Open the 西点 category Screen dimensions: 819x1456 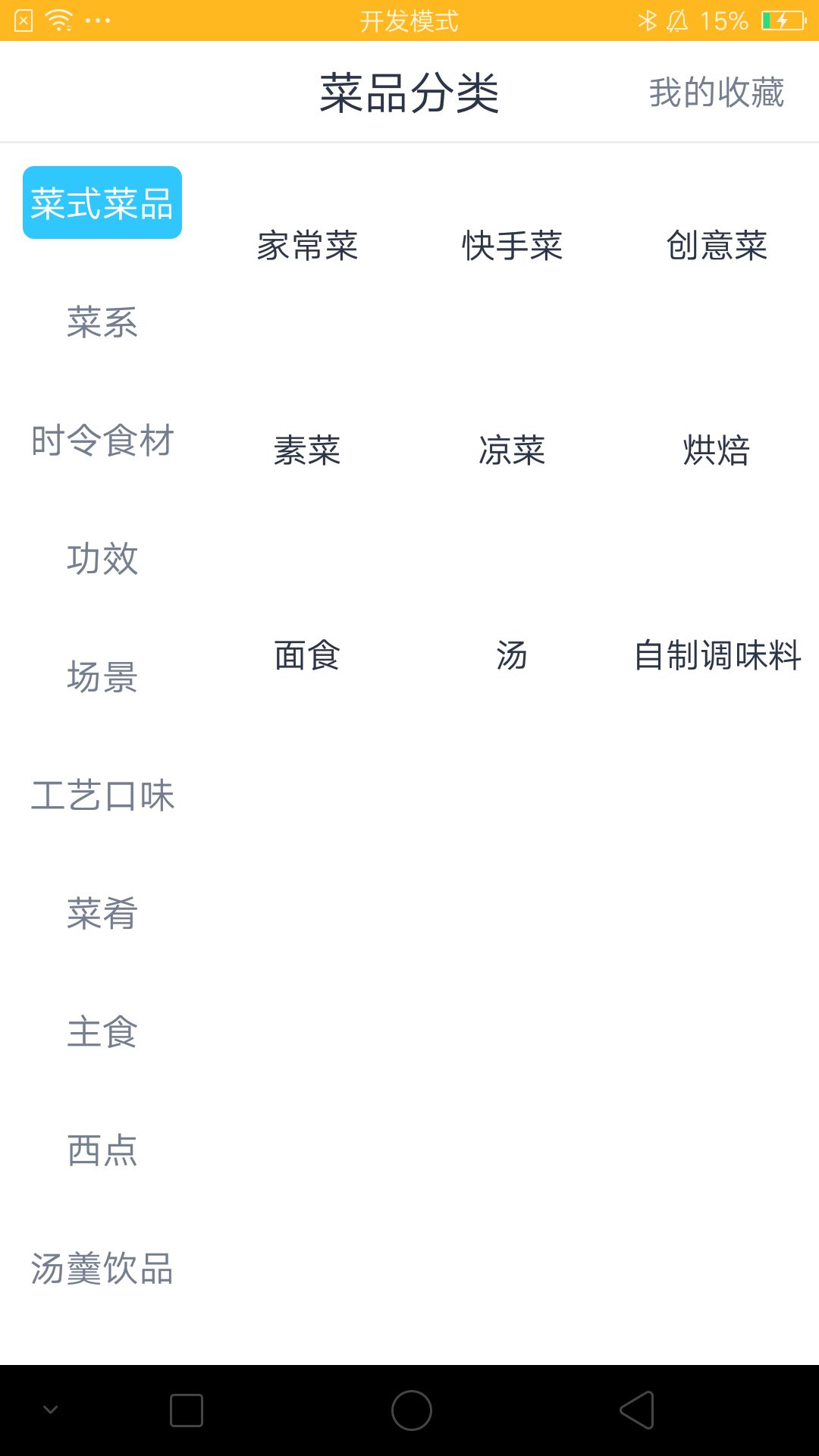(102, 1150)
